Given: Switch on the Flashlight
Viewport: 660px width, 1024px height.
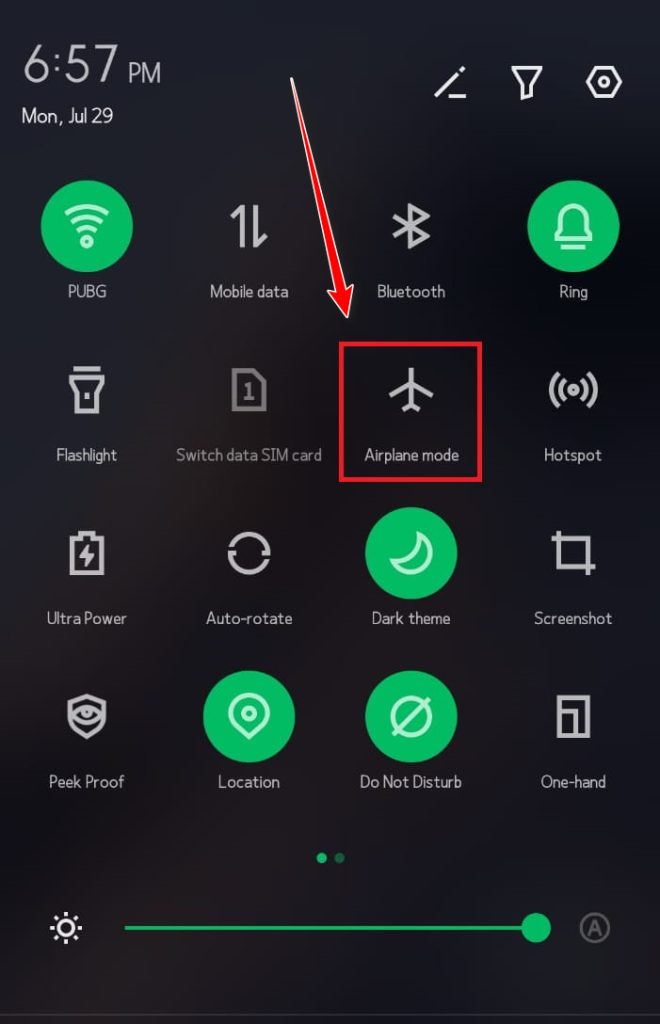Looking at the screenshot, I should coord(86,390).
